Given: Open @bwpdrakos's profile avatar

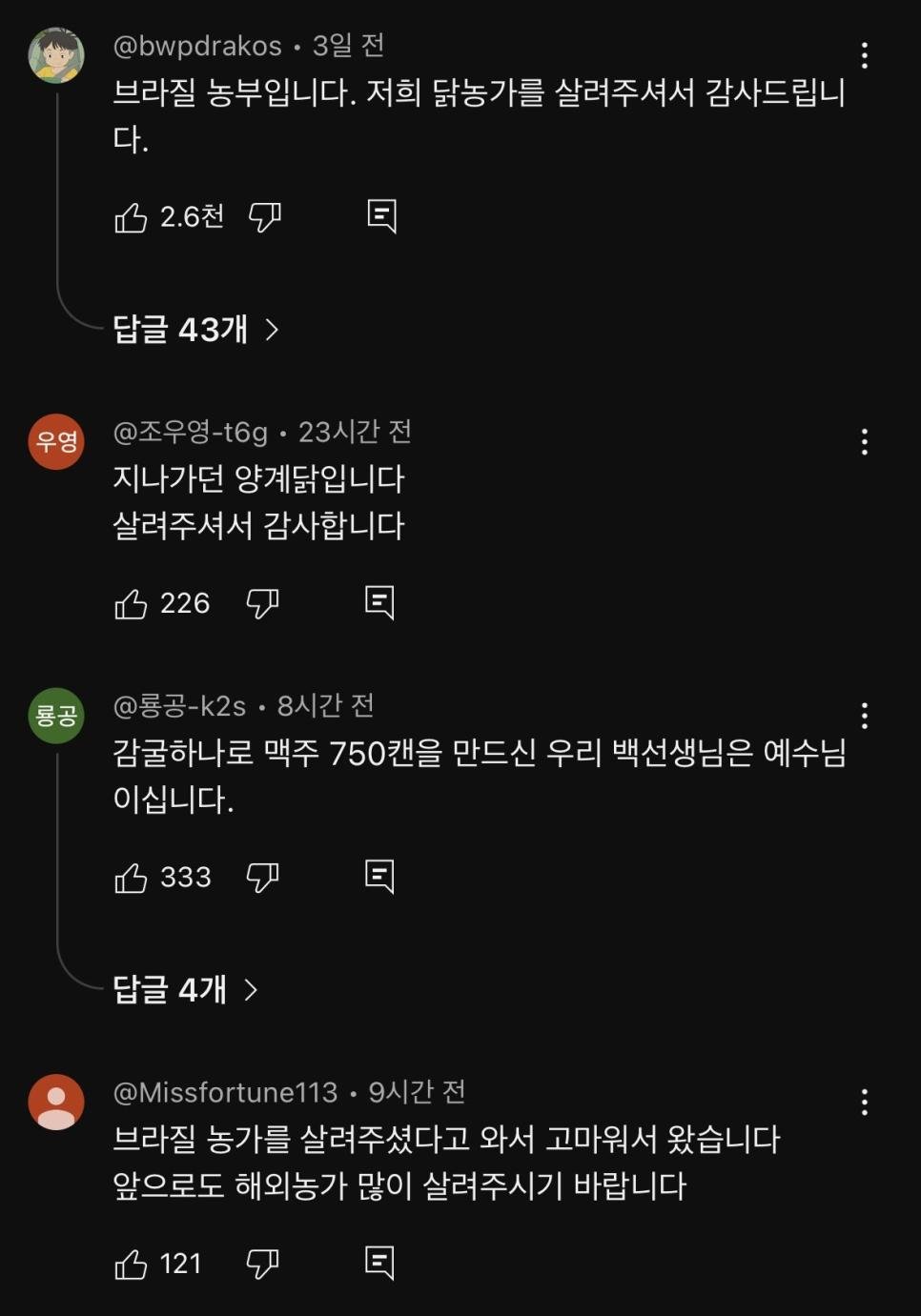Looking at the screenshot, I should 56,55.
